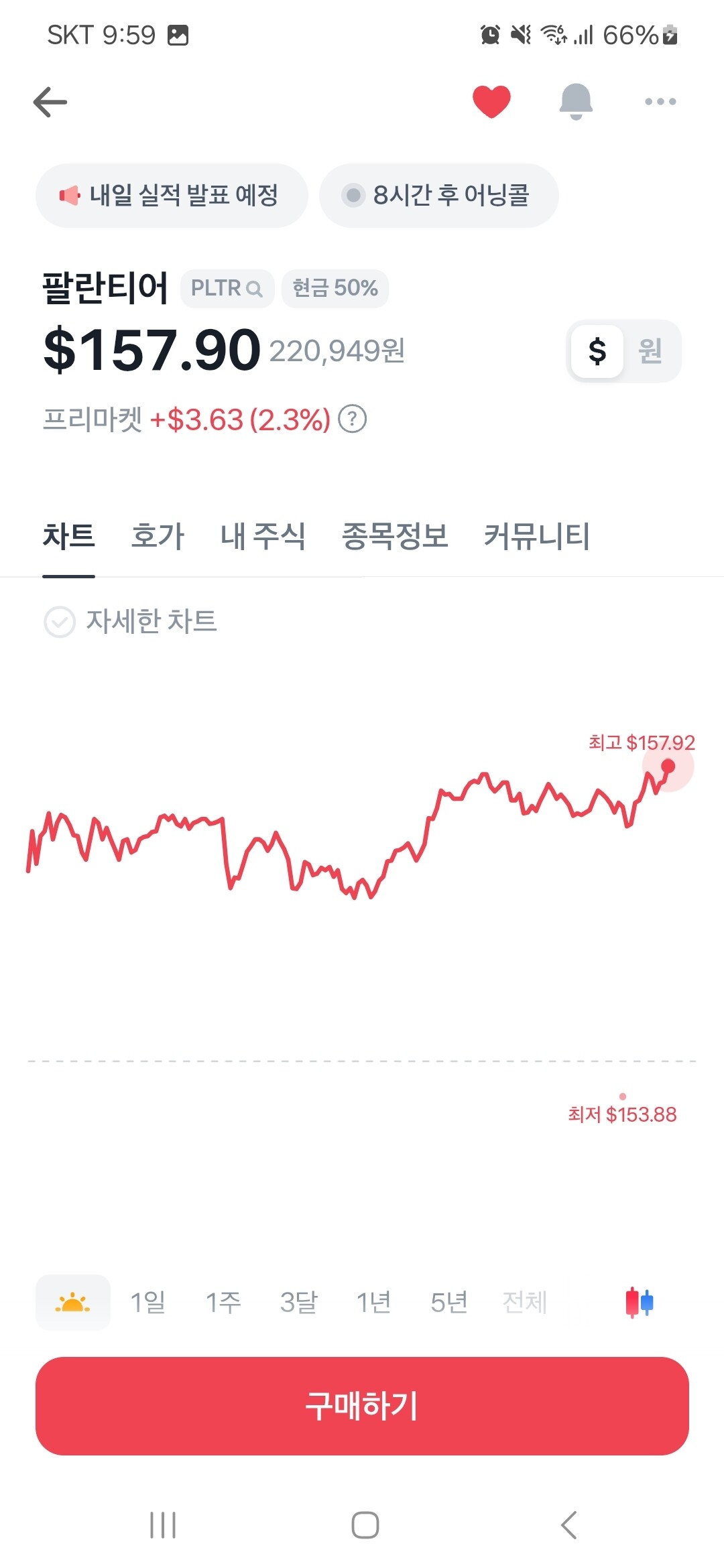
Task: Select the 1일 chart range
Action: [147, 1303]
